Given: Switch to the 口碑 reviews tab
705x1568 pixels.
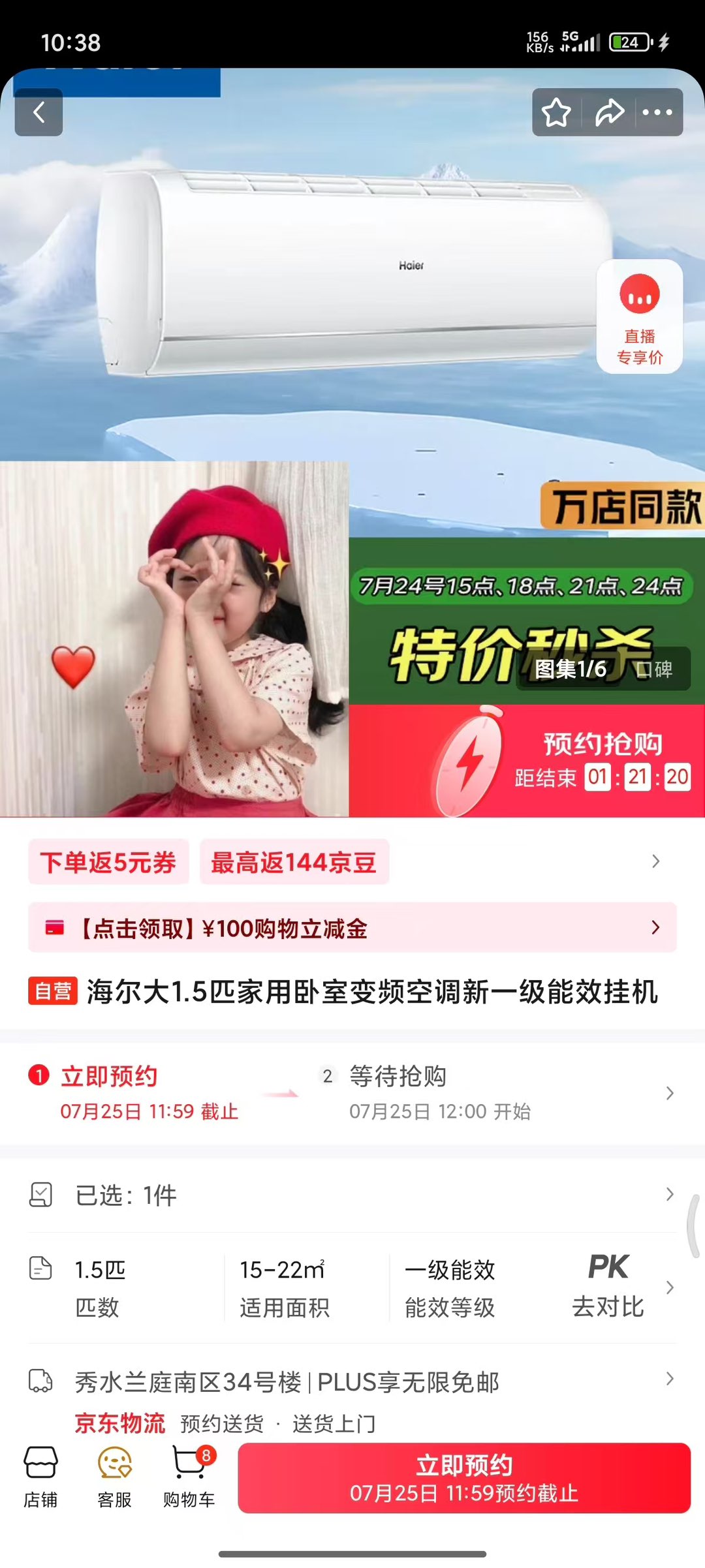Looking at the screenshot, I should coord(655,669).
